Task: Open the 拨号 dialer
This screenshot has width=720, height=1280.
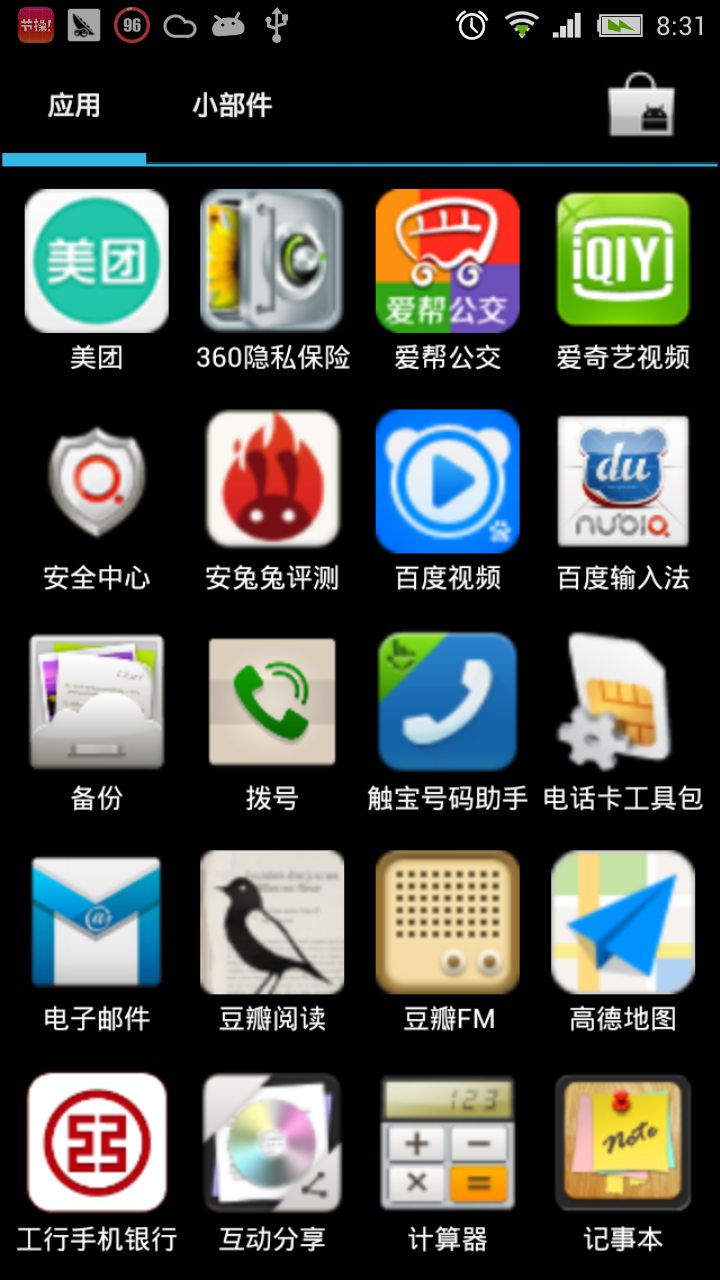Action: coord(272,702)
